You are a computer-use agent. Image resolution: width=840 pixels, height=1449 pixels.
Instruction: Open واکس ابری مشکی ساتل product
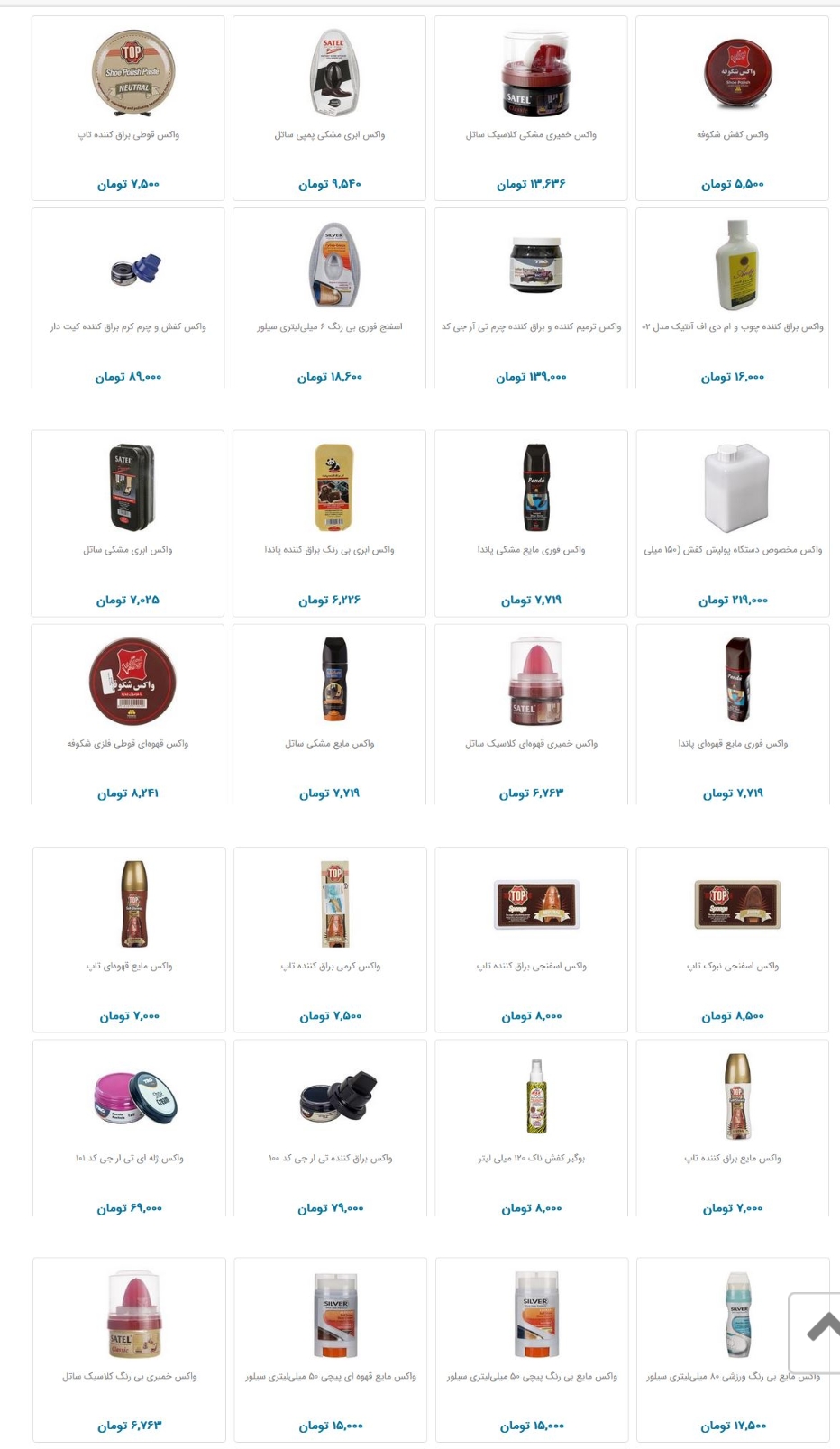pyautogui.click(x=127, y=549)
